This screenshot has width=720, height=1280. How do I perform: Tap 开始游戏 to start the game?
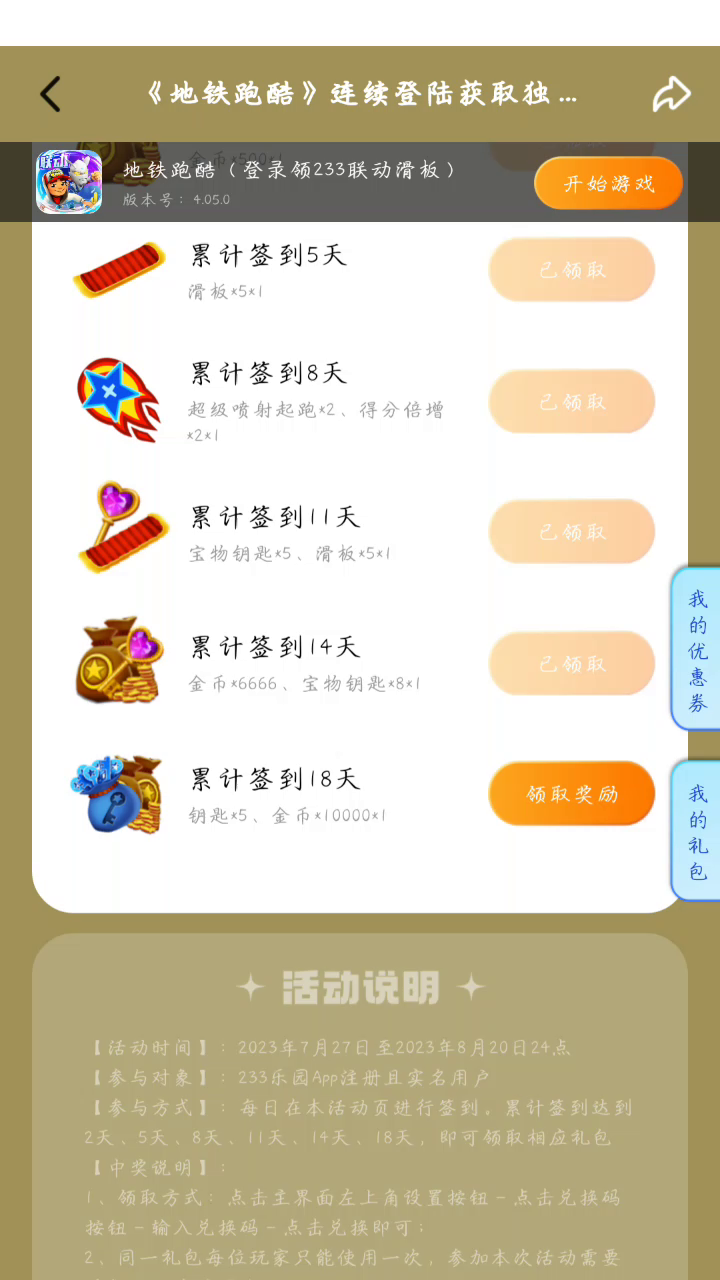608,183
